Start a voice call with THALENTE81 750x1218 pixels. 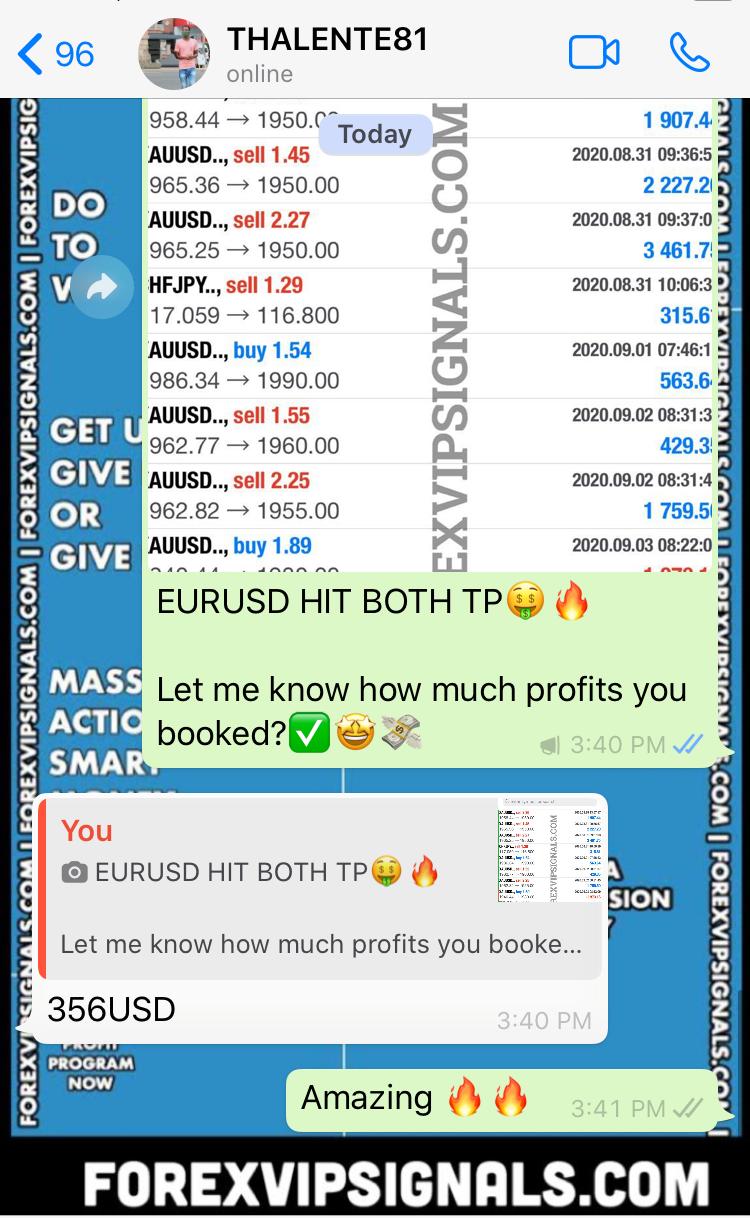689,53
